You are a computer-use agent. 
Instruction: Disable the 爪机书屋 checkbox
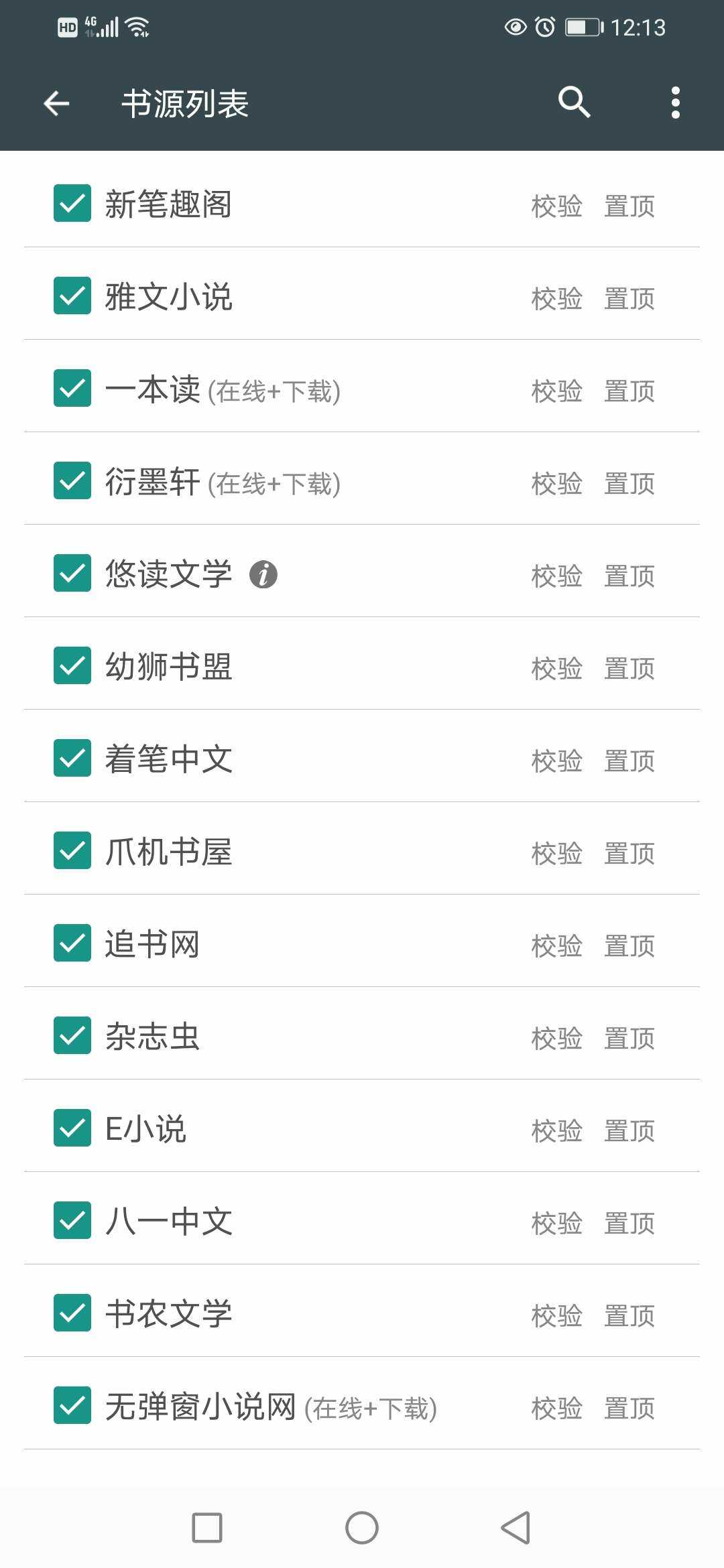72,850
